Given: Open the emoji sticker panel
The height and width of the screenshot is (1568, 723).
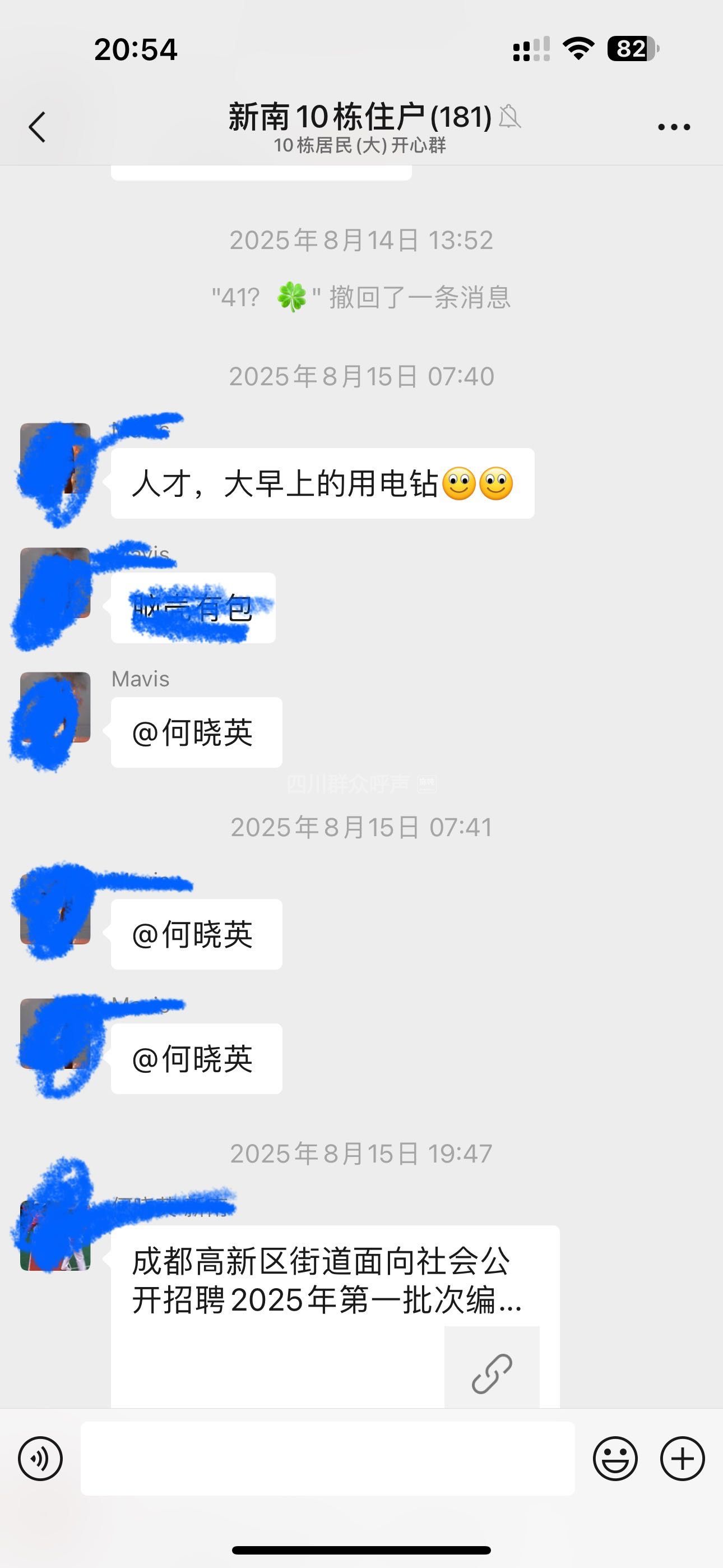Looking at the screenshot, I should point(615,1459).
